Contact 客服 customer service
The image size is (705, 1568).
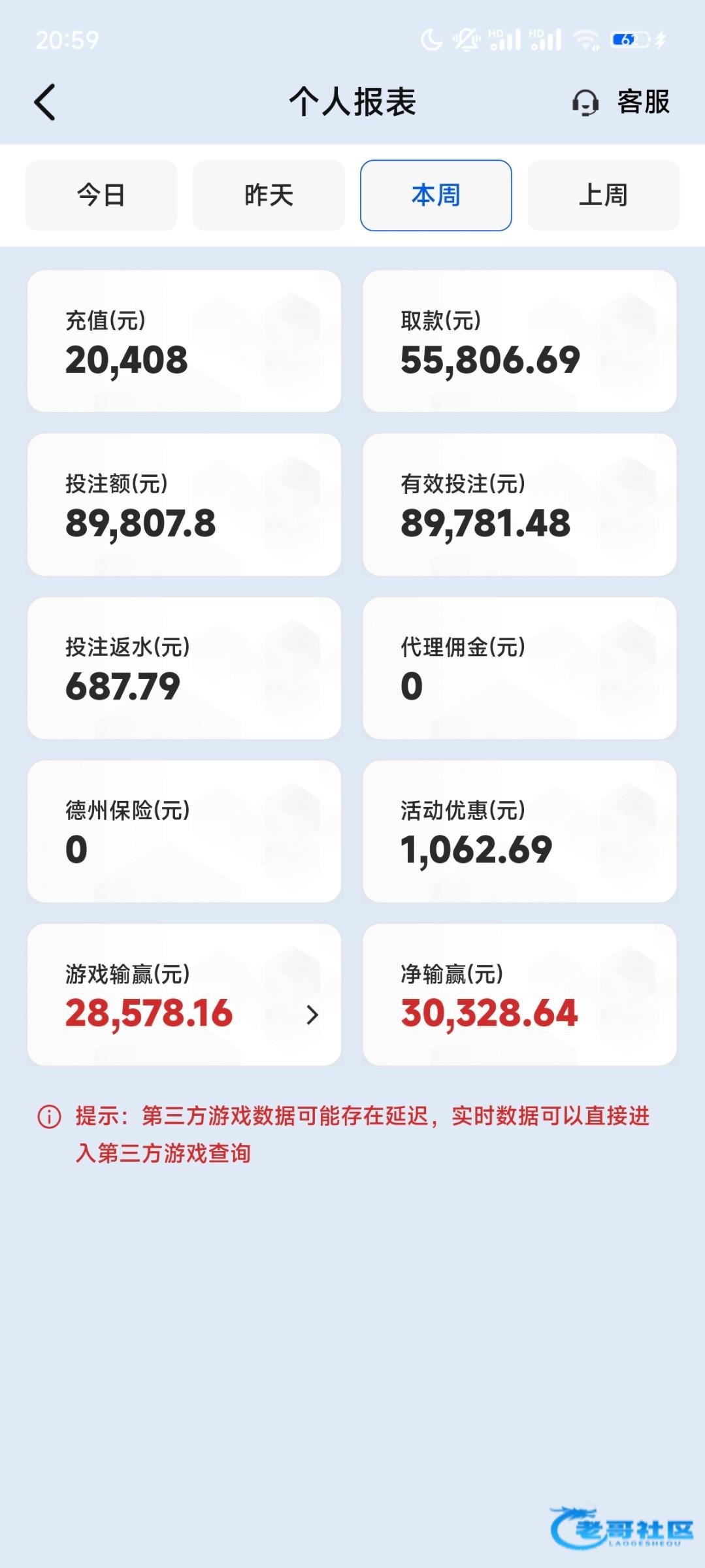[621, 103]
